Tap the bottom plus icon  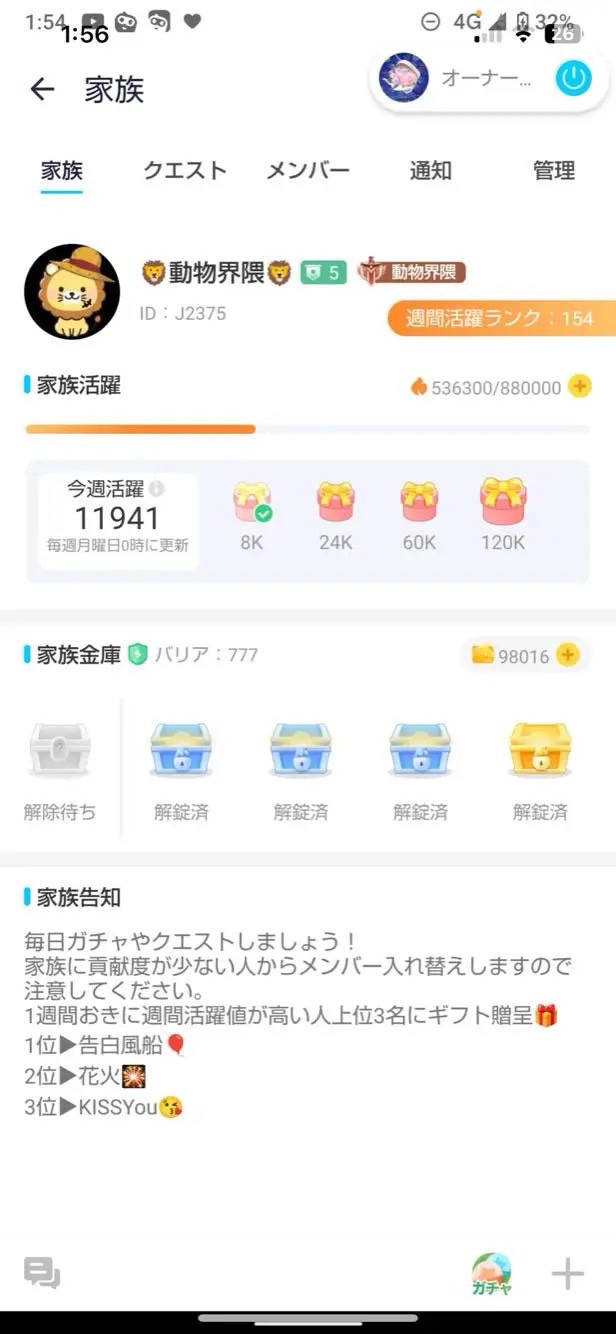(567, 1273)
